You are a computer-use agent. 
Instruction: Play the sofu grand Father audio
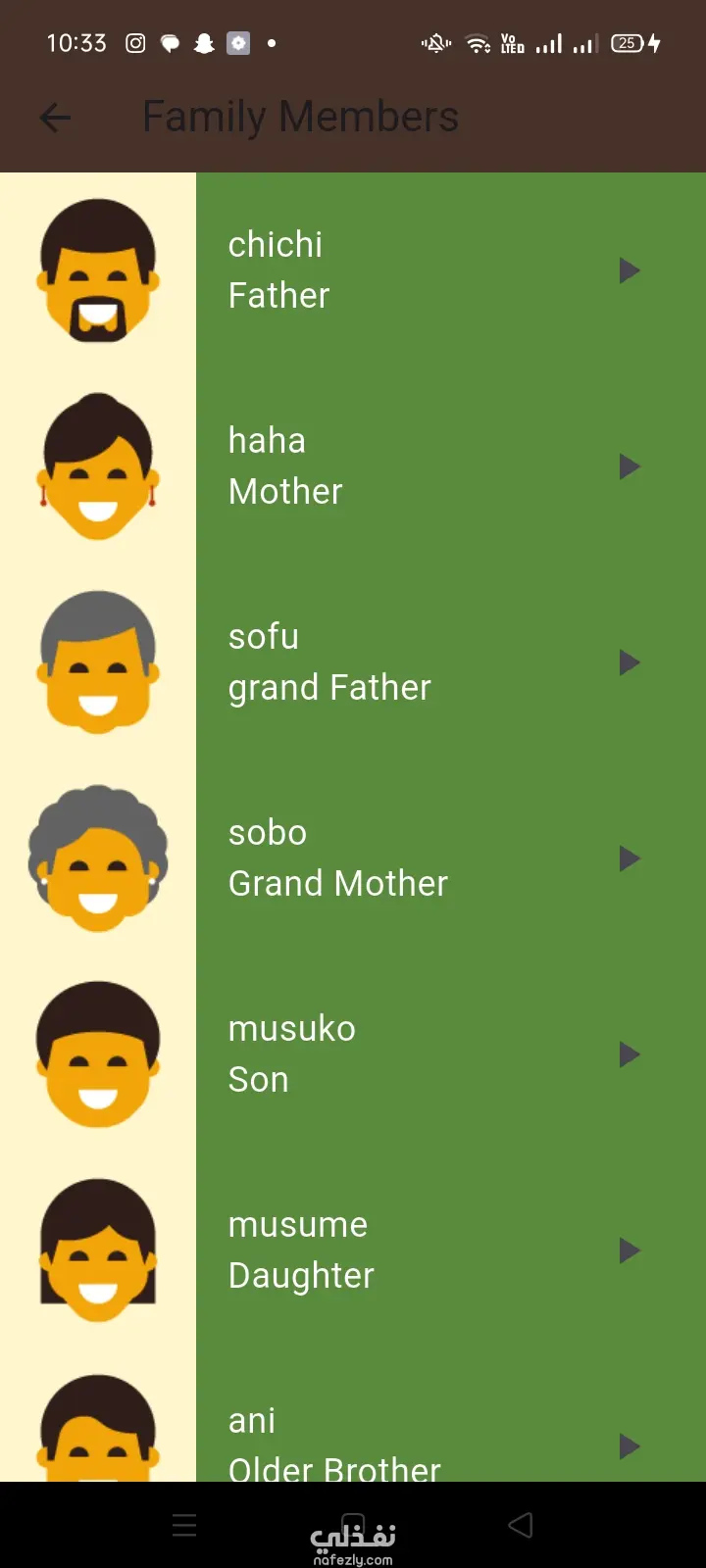[630, 662]
